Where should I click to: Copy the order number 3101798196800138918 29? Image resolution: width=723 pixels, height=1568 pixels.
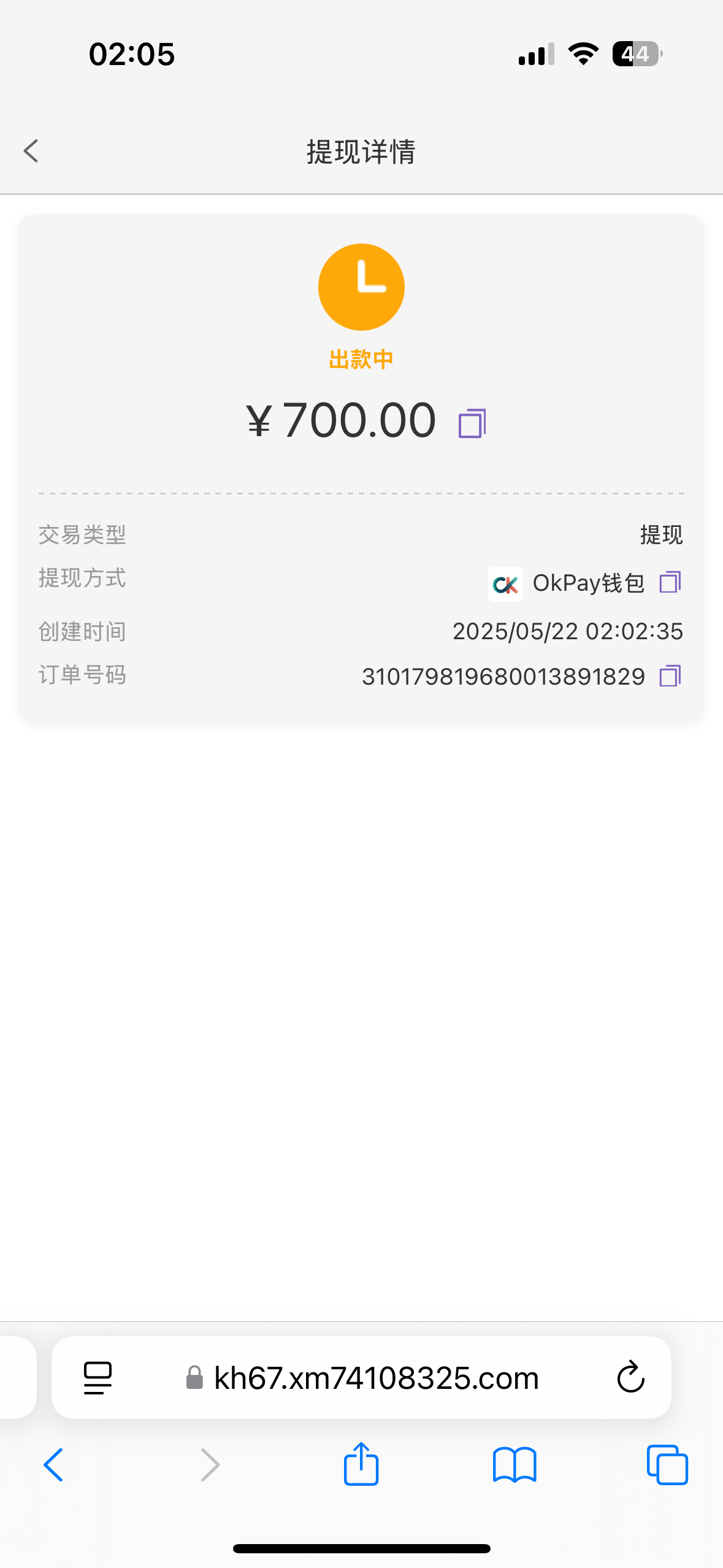670,676
